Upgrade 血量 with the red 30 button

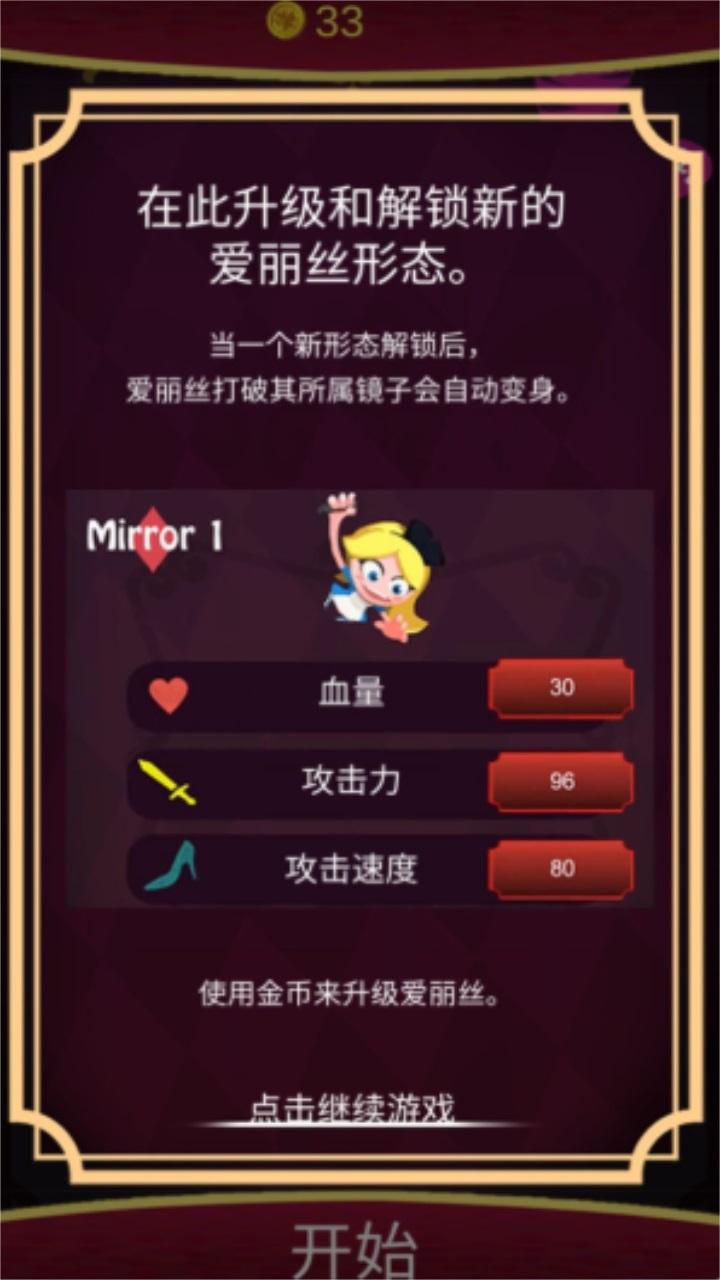(561, 689)
